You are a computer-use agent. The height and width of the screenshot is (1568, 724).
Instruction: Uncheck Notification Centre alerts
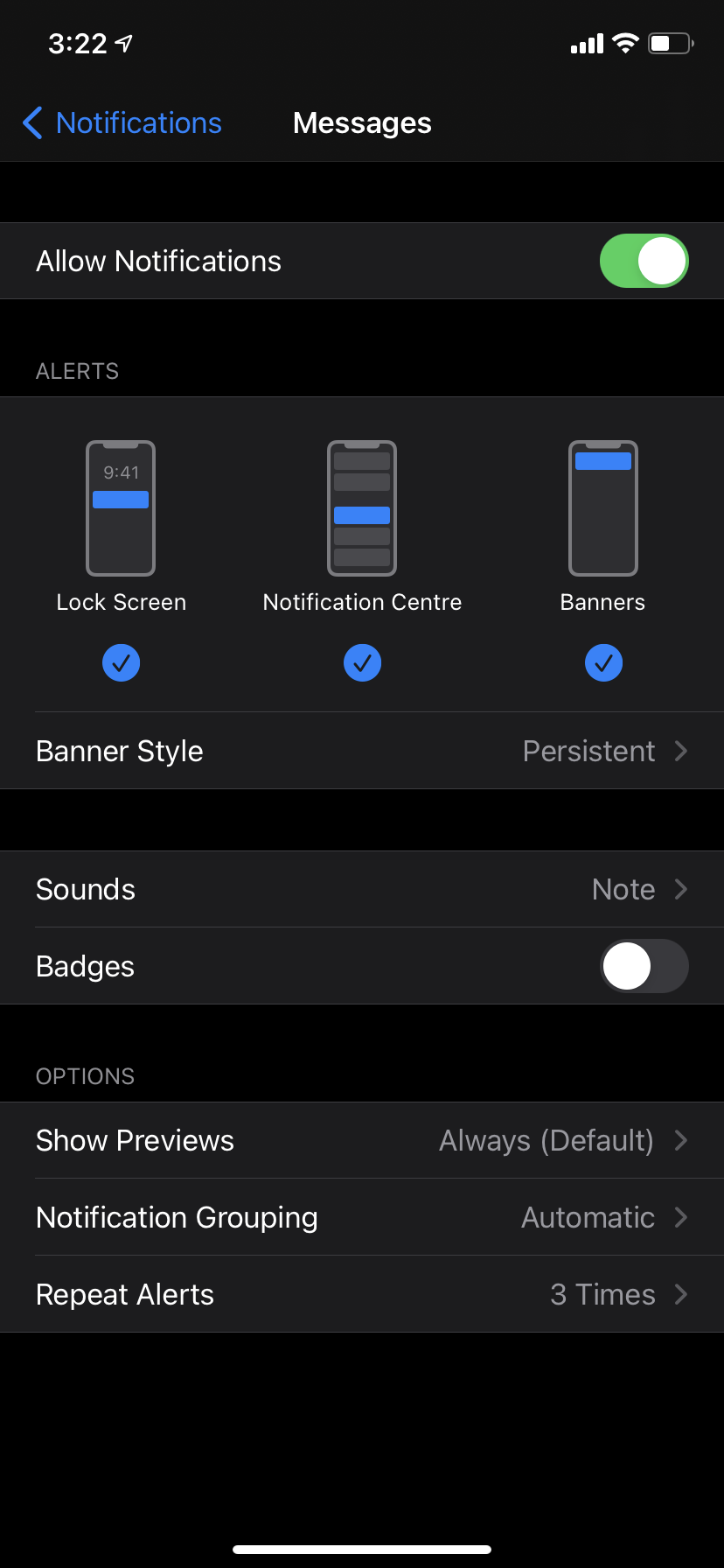[362, 662]
